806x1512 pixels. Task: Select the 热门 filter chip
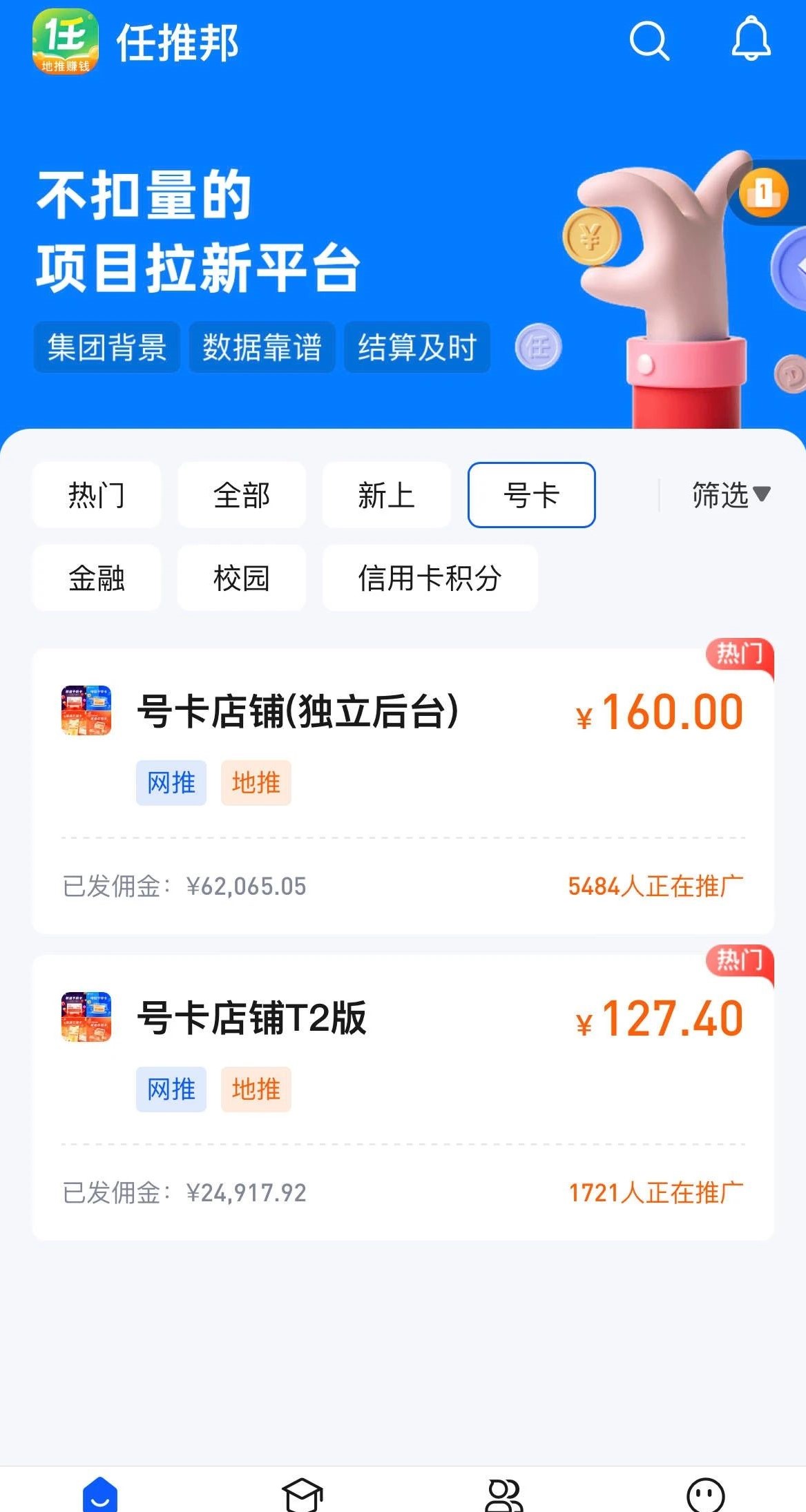[97, 495]
